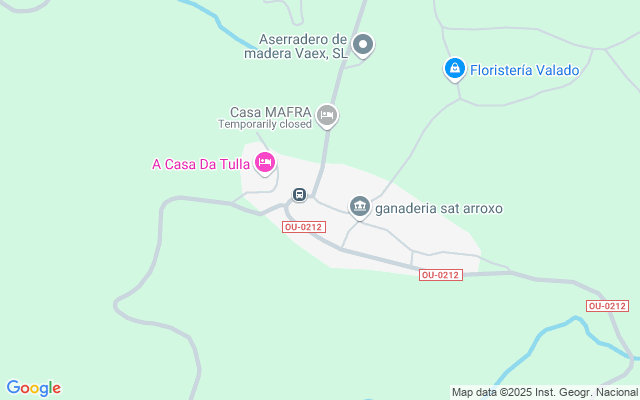Select the ganaderia sat arroxo marker
This screenshot has width=640, height=400.
point(360,206)
